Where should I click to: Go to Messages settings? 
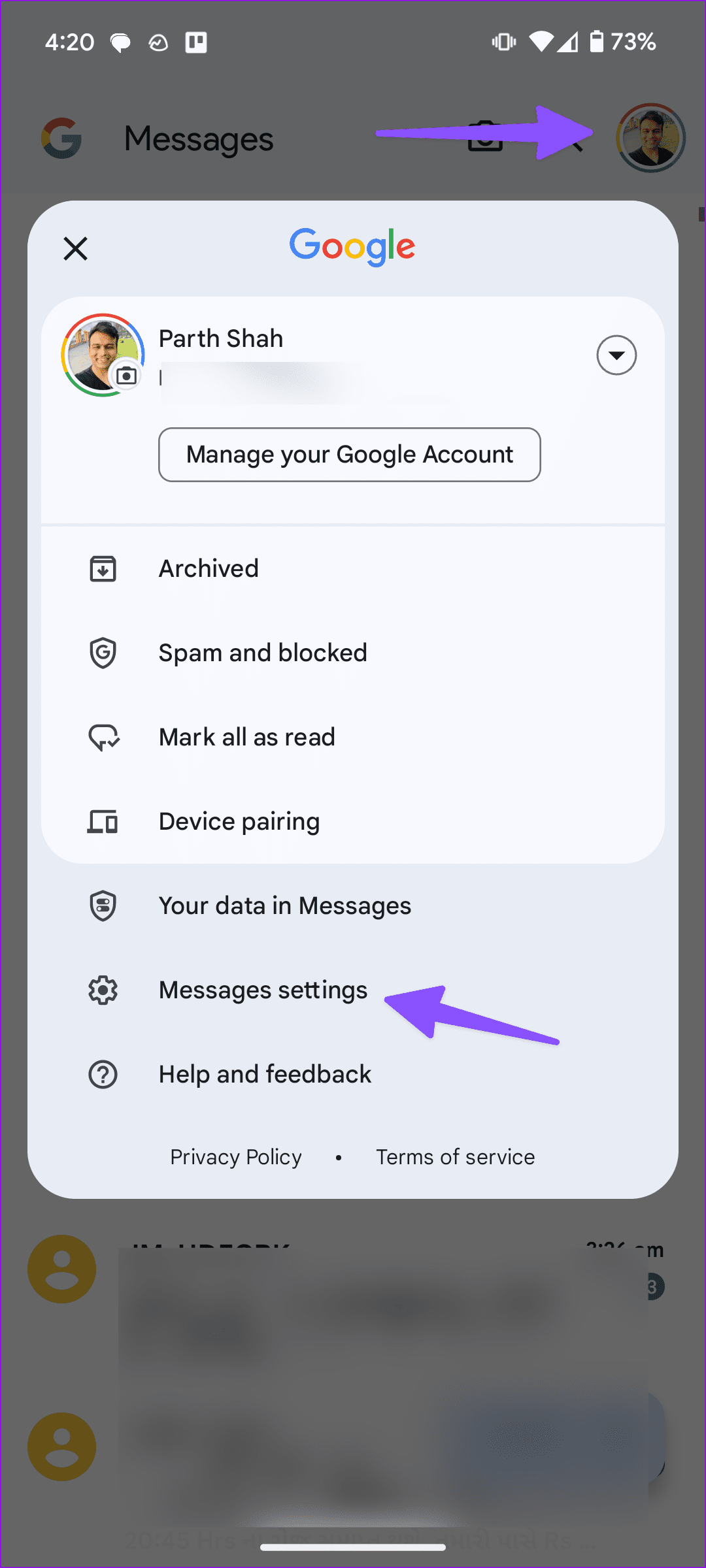coord(263,990)
